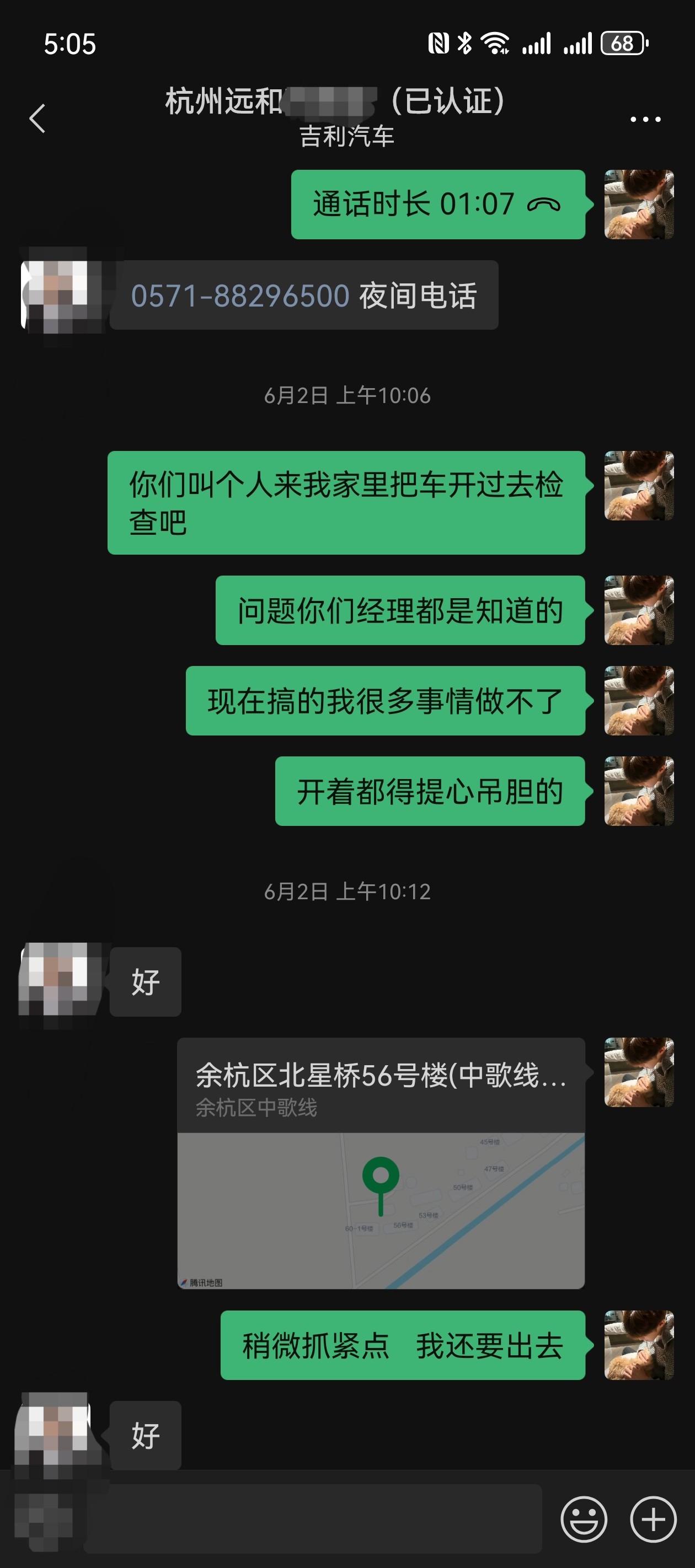Open my avatar beside 开着都得提心吊胆的

coord(638,791)
